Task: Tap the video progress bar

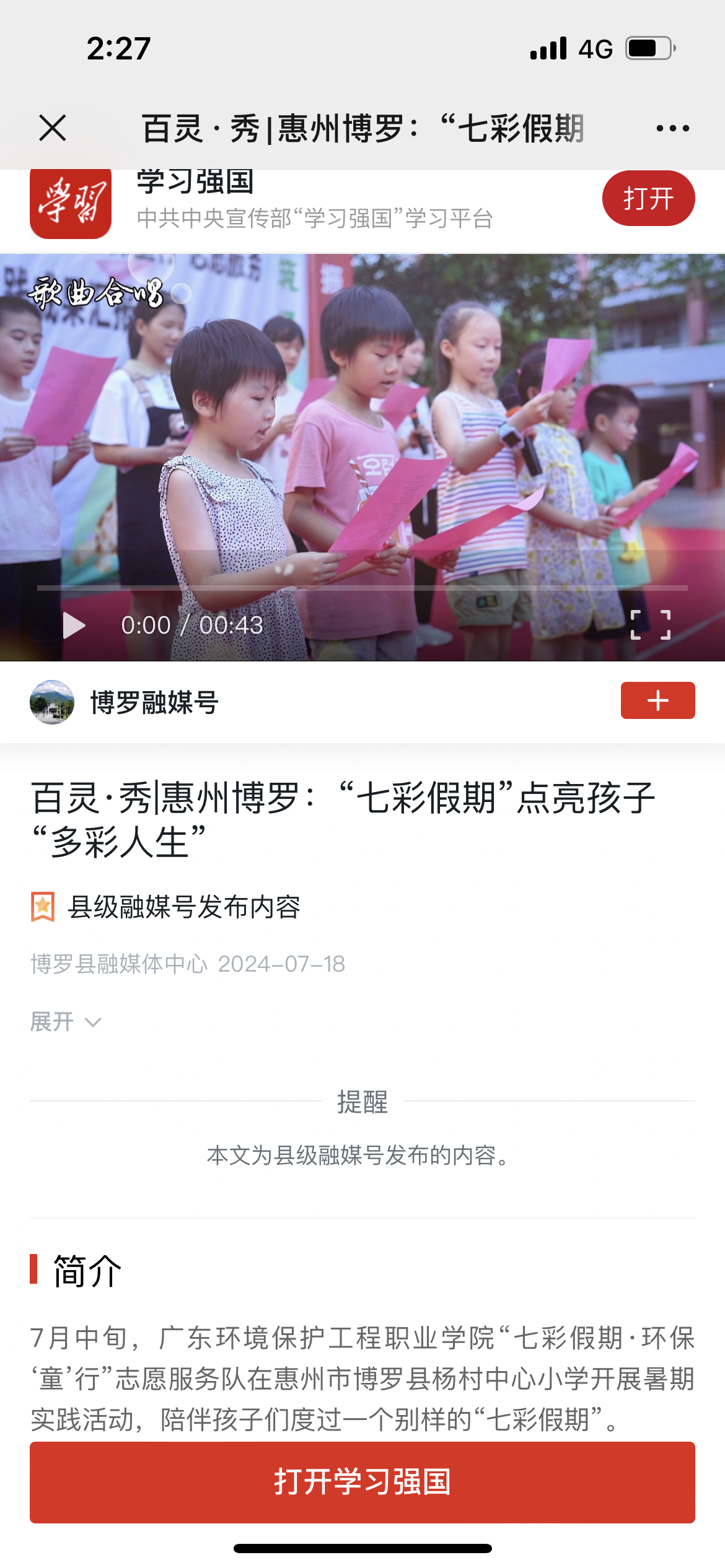Action: tap(362, 588)
